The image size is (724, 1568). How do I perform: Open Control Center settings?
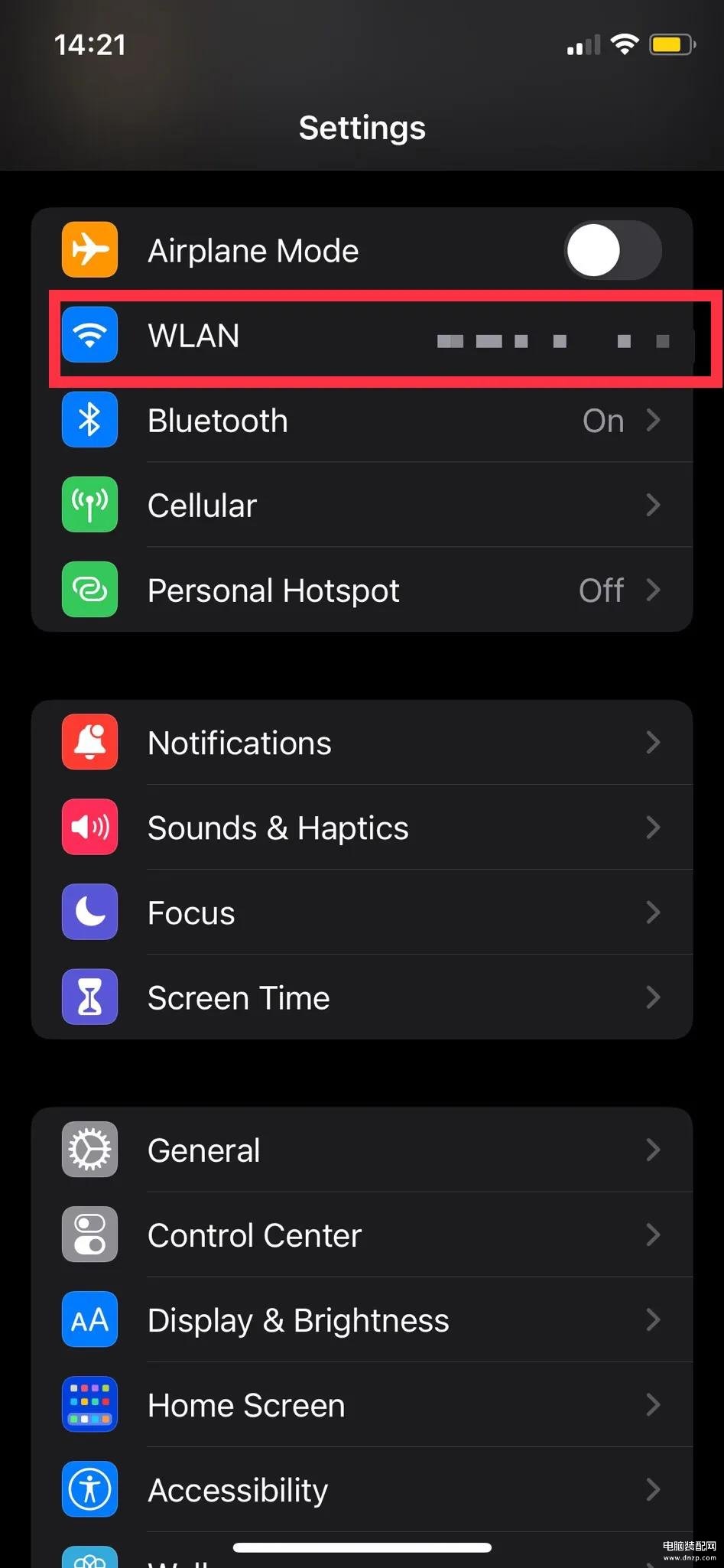pyautogui.click(x=362, y=1235)
